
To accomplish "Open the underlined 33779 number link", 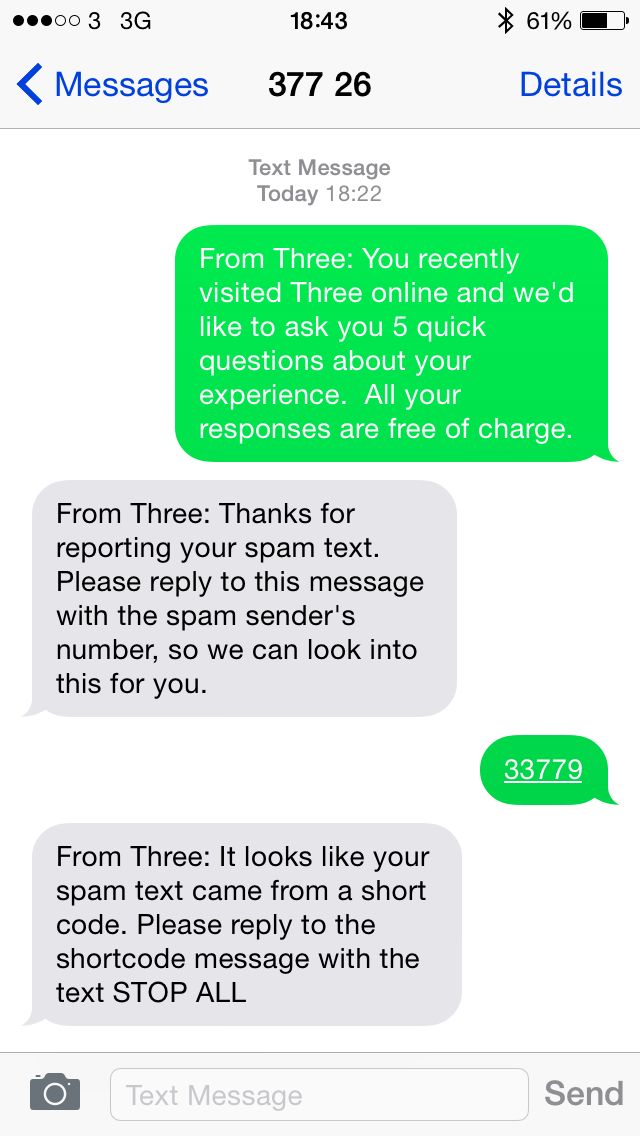I will (543, 769).
